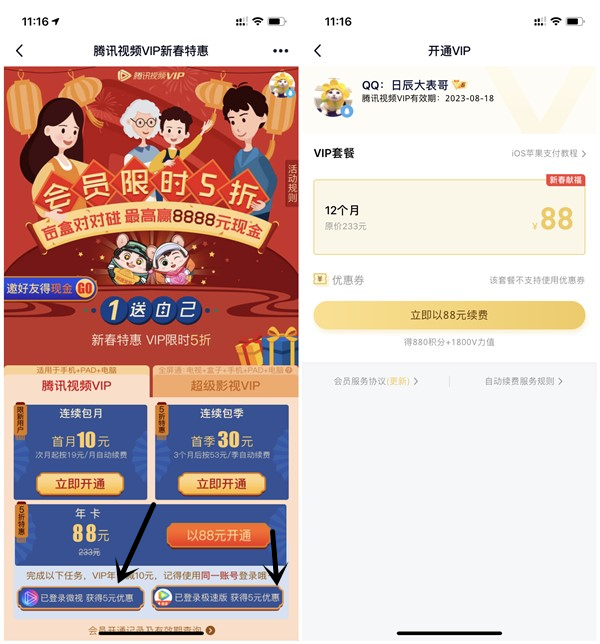
Task: Open 活动规则 on the banner
Action: point(293,184)
